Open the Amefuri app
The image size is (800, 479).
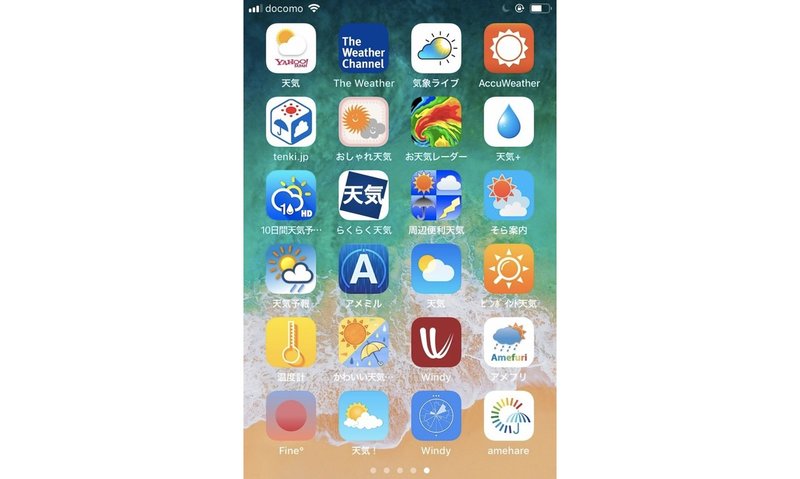(x=509, y=342)
